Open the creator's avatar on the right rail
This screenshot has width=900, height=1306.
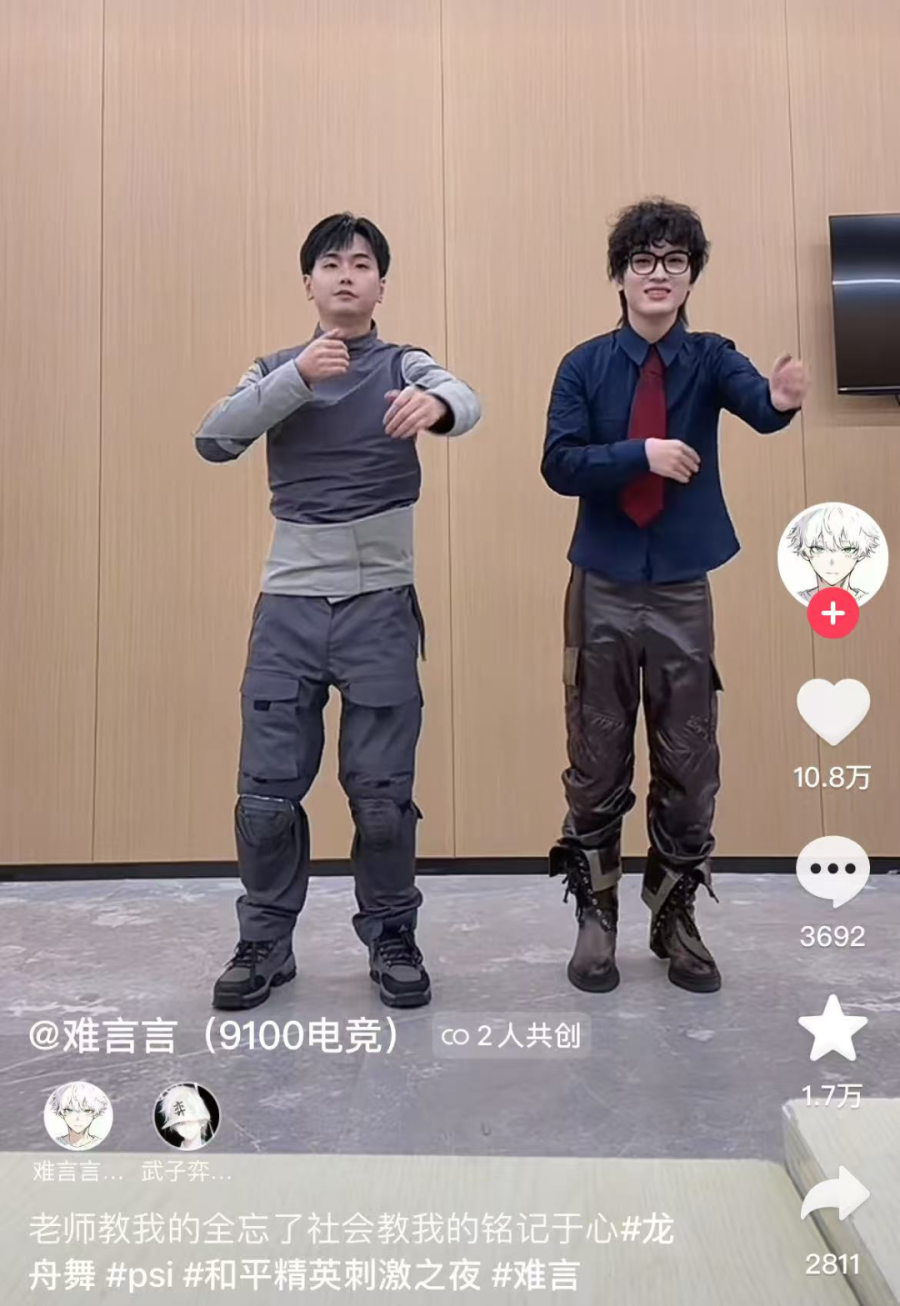point(832,553)
